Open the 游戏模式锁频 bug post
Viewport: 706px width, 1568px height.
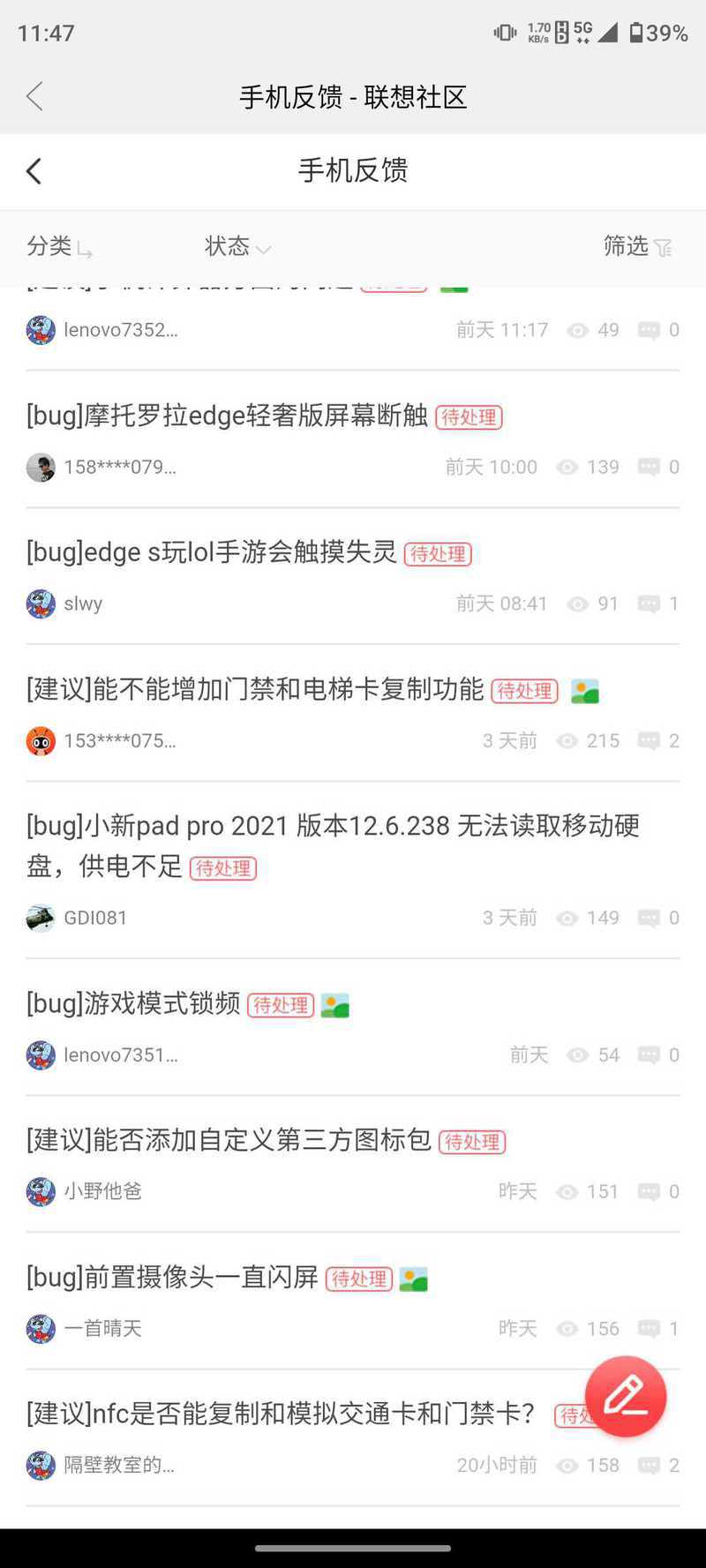pyautogui.click(x=133, y=1003)
